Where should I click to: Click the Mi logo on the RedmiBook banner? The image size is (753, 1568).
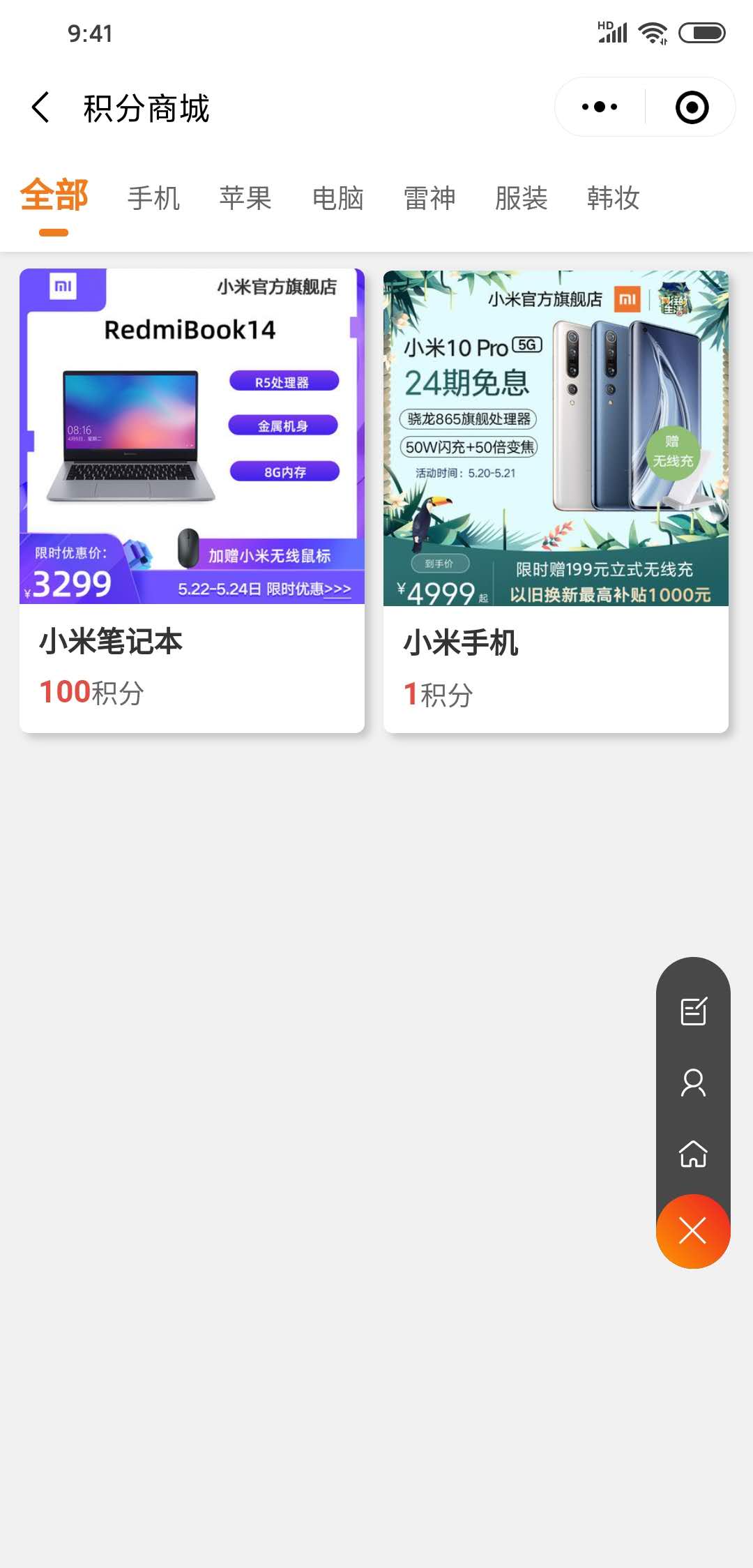tap(62, 286)
